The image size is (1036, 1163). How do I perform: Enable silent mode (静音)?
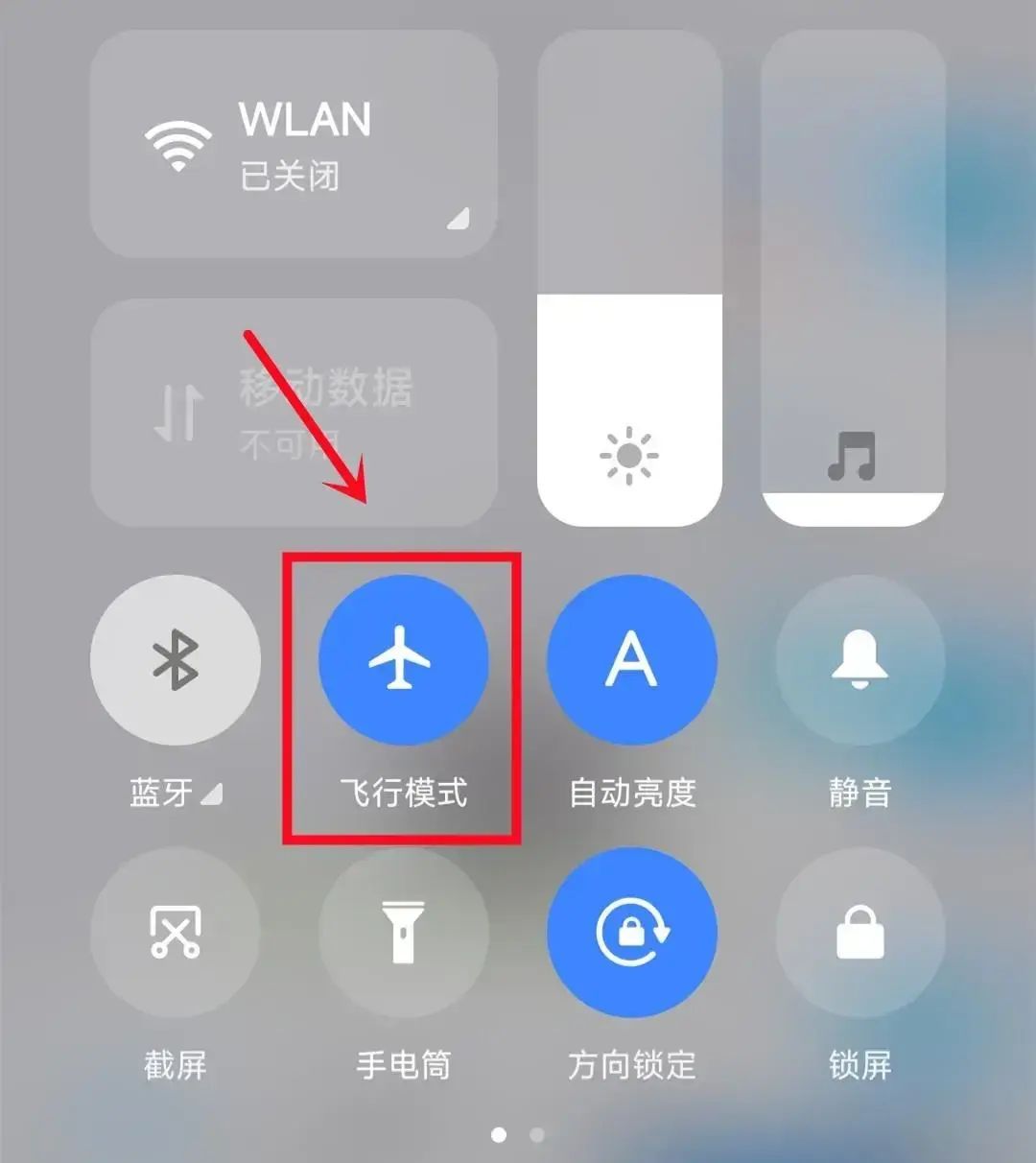[859, 660]
